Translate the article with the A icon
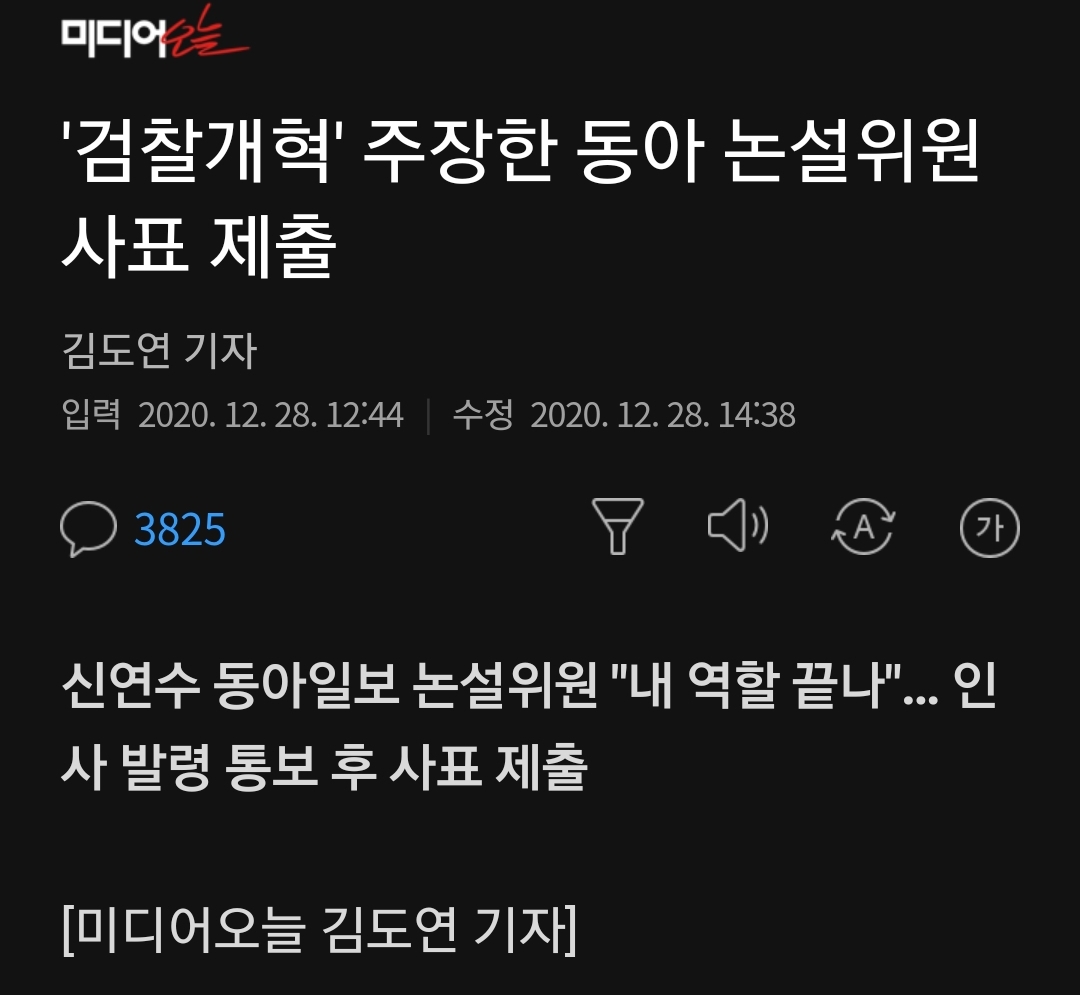The width and height of the screenshot is (1080, 995). (863, 527)
